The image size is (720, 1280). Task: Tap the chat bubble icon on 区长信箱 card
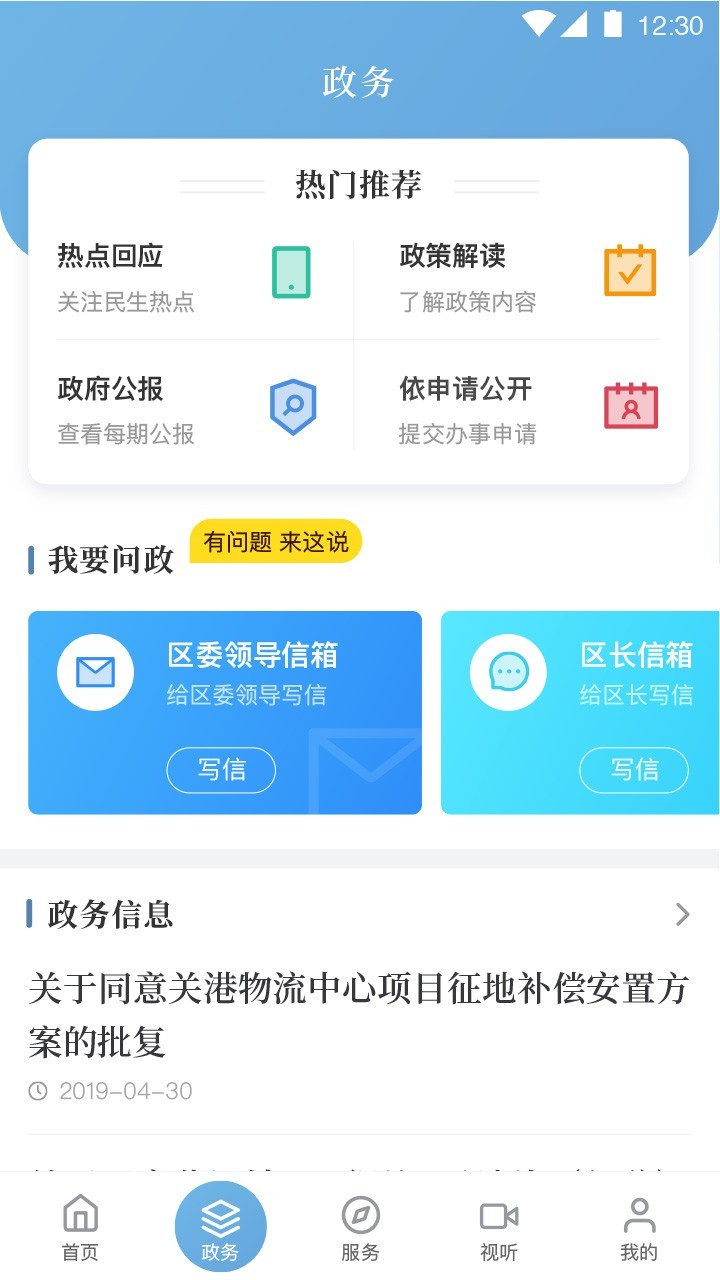508,671
